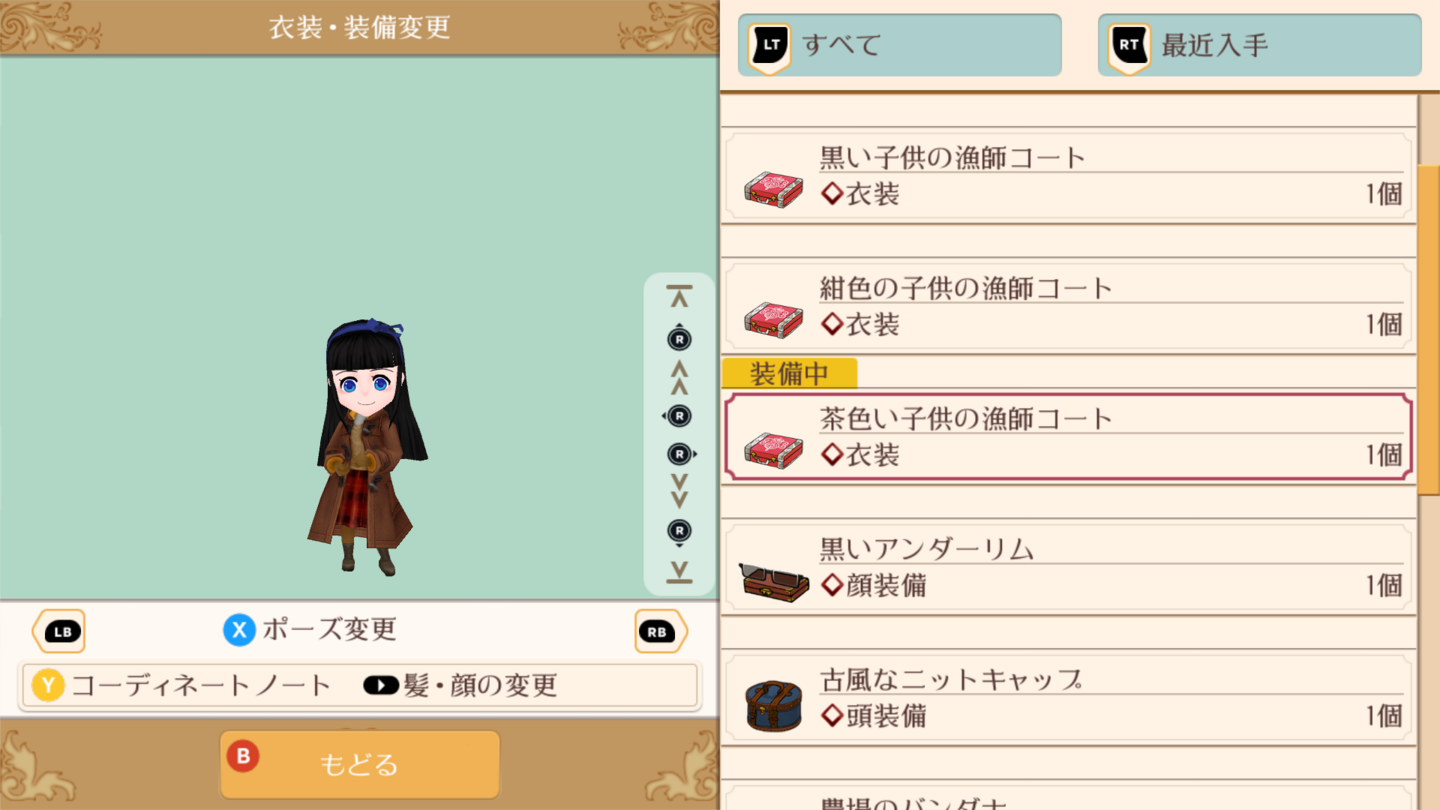Open コーディネートノート

click(x=182, y=686)
